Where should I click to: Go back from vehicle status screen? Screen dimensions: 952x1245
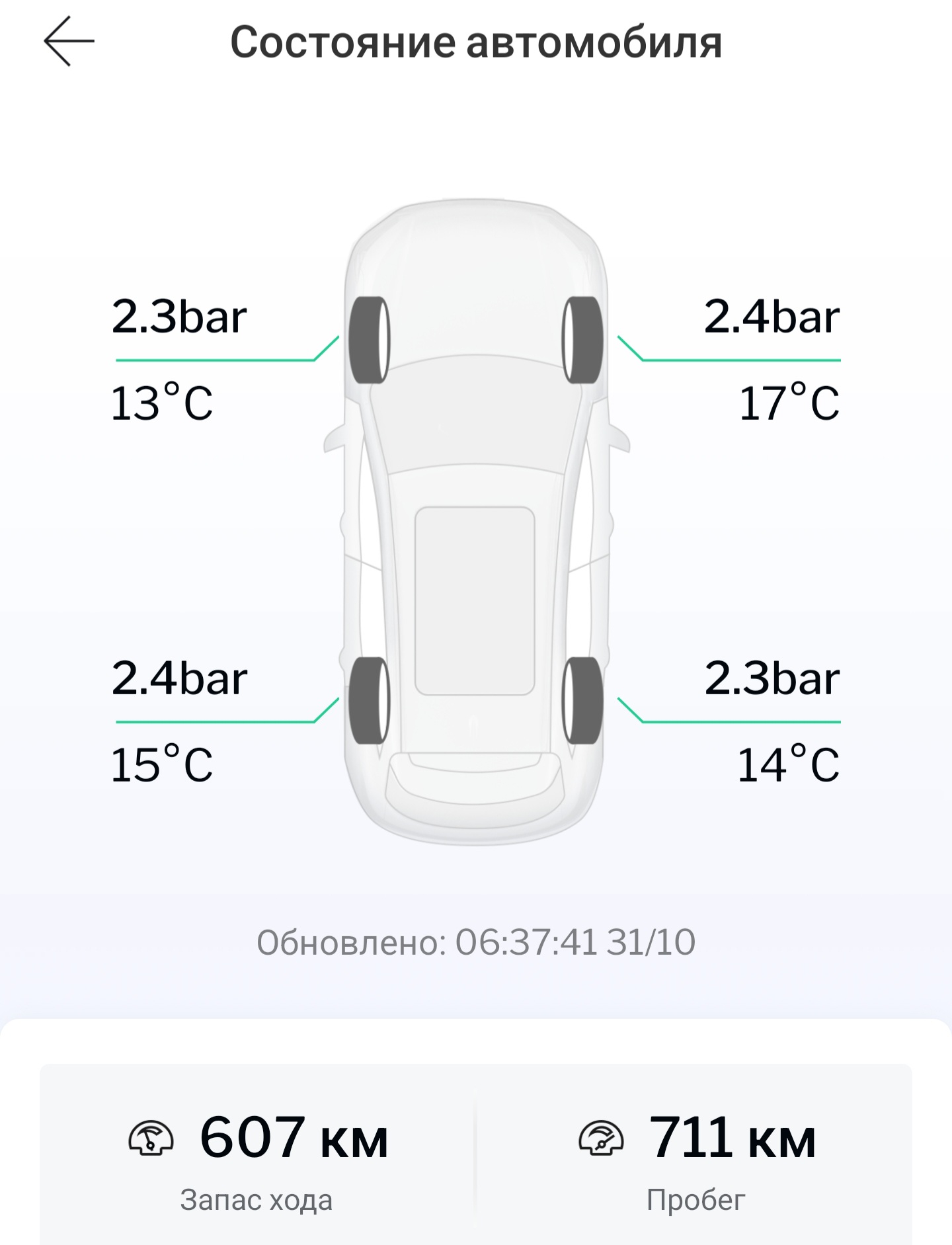[x=69, y=41]
